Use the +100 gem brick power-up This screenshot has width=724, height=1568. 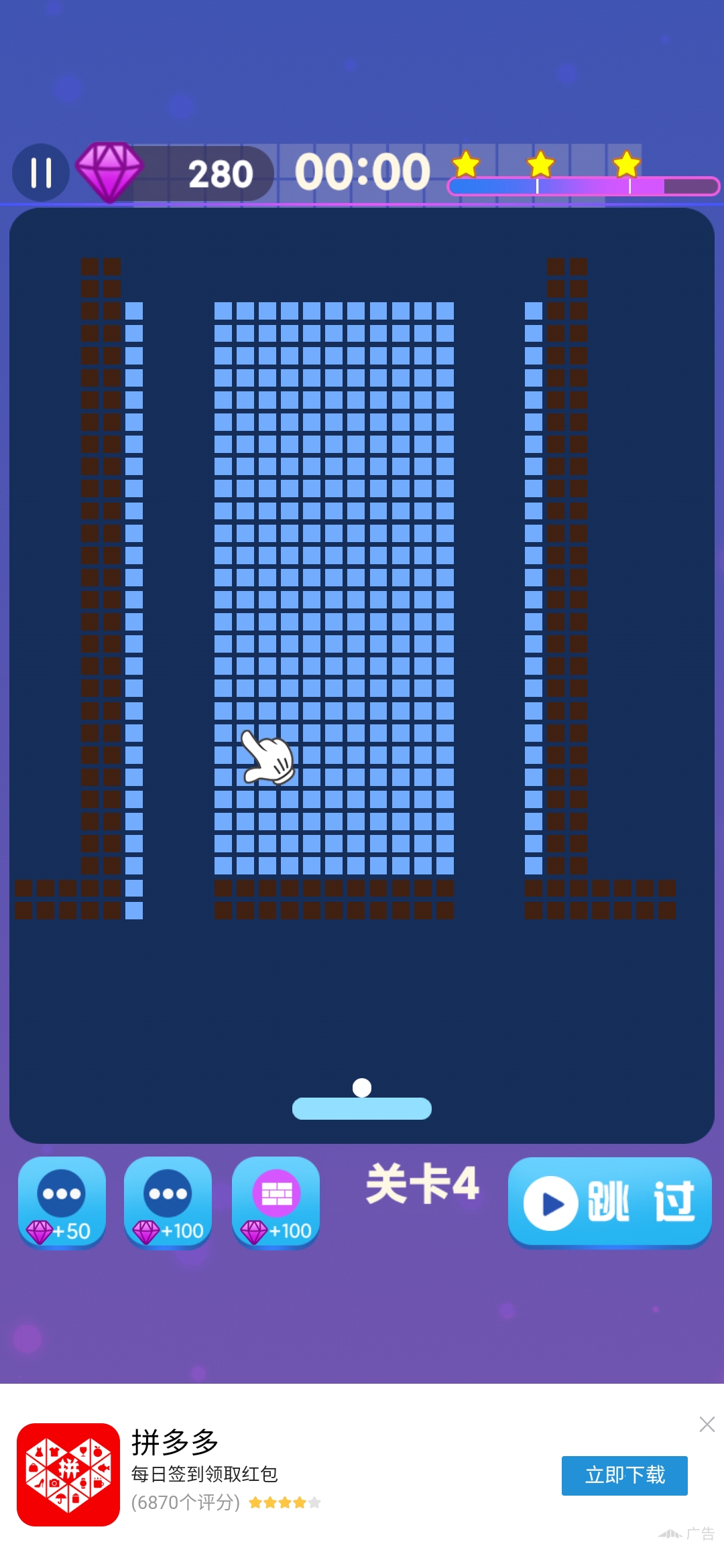pos(276,1202)
